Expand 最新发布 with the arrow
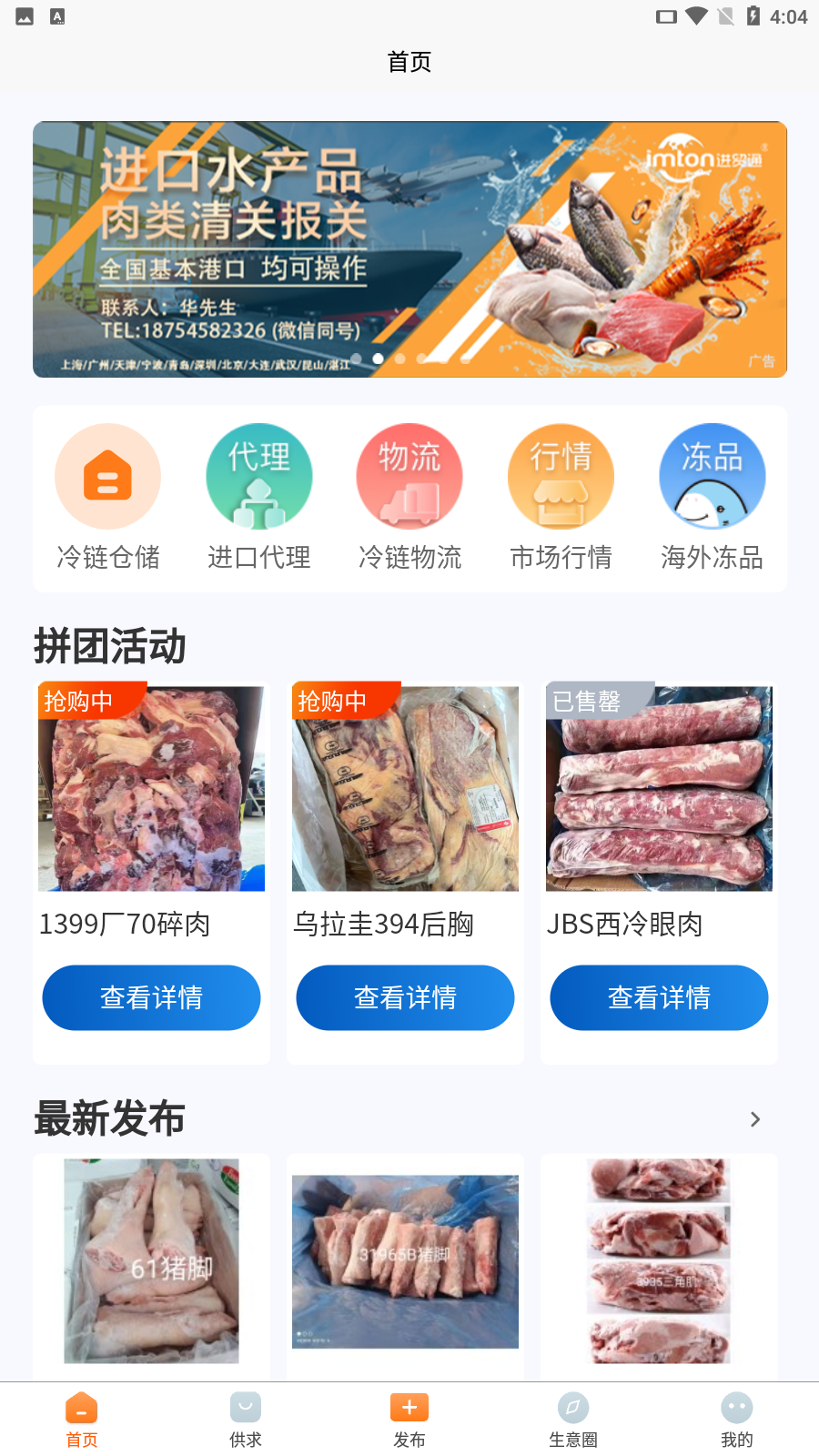The image size is (819, 1456). tap(754, 1119)
